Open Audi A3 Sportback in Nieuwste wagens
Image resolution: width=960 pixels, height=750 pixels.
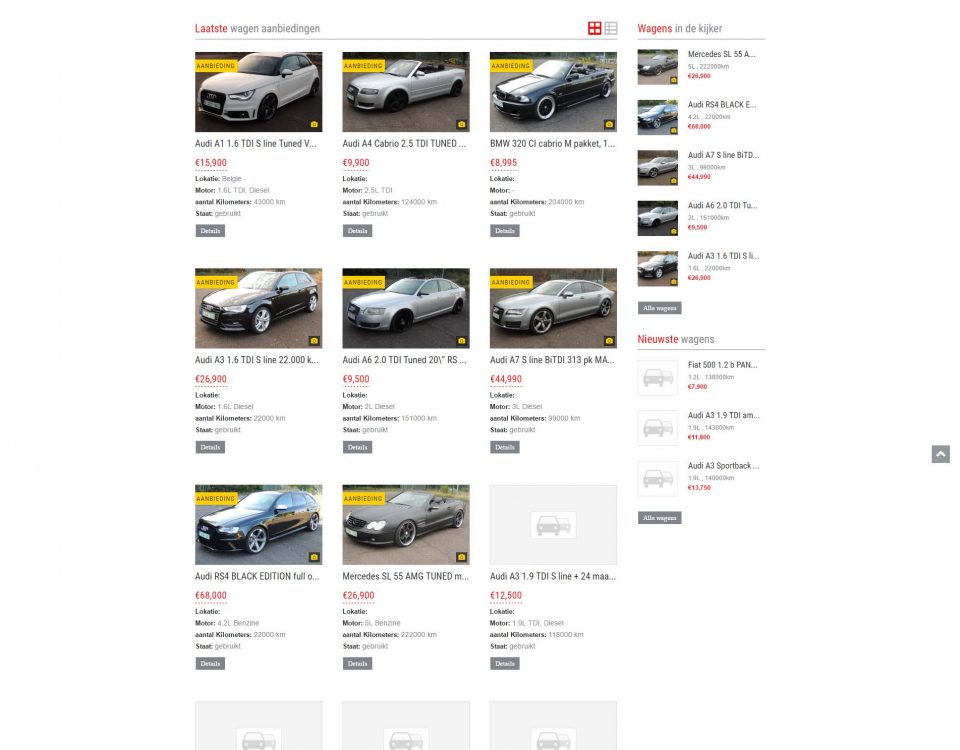coord(723,465)
